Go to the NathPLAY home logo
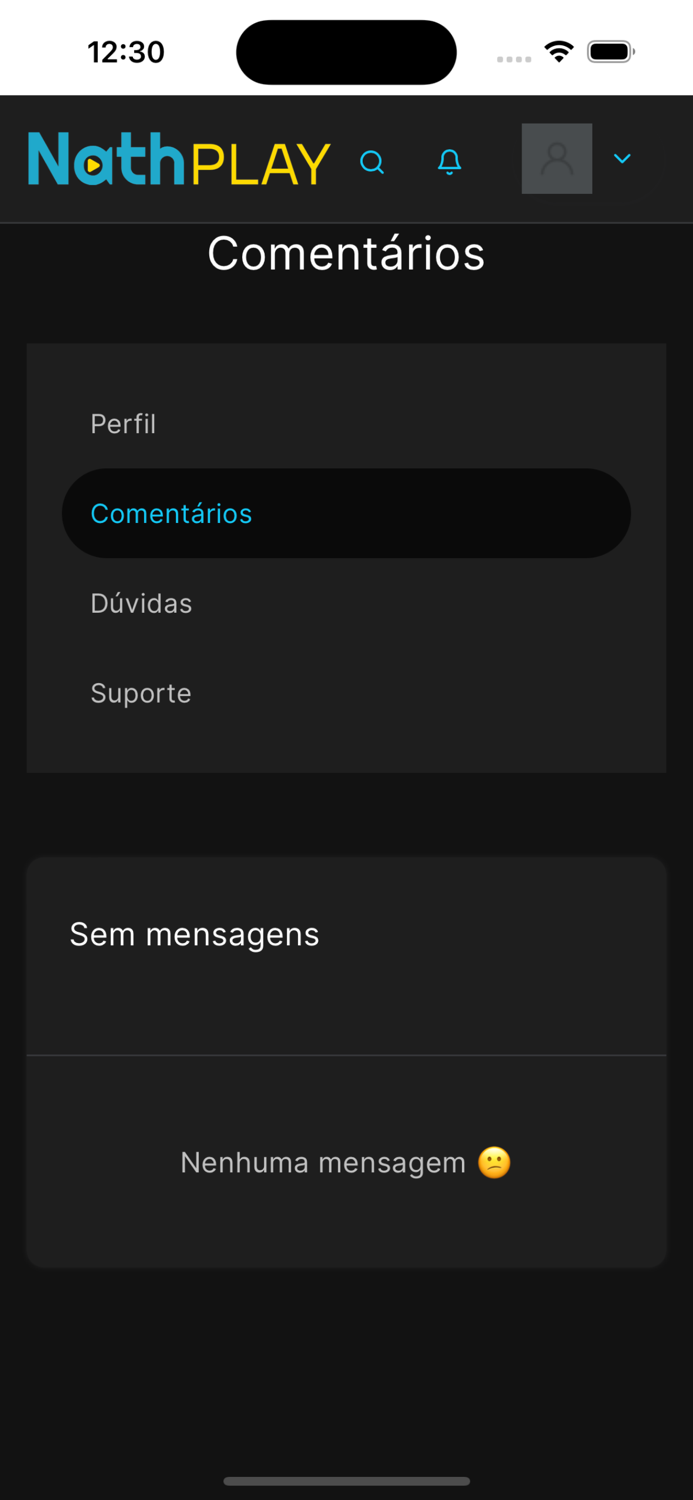 click(x=179, y=160)
